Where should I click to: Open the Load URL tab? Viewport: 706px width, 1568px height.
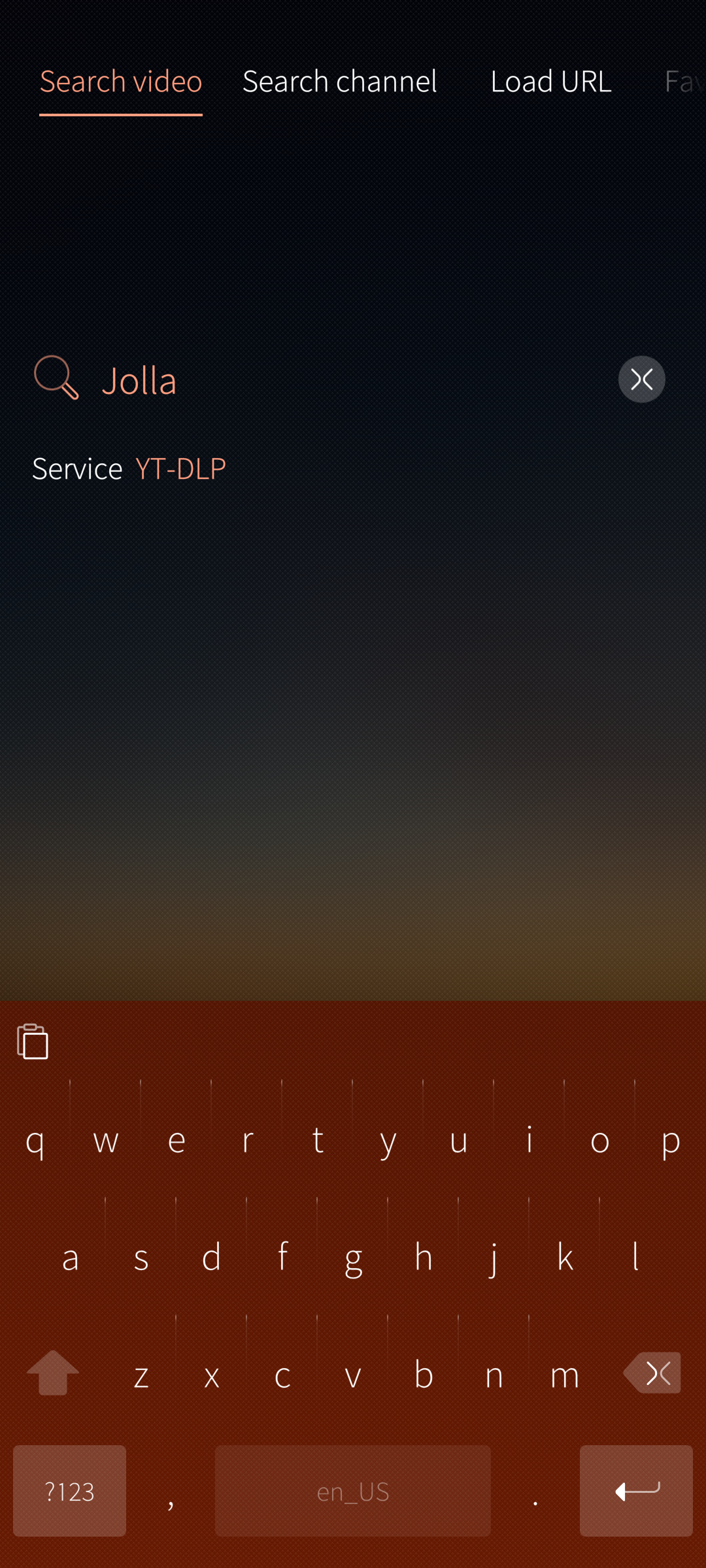pyautogui.click(x=550, y=82)
